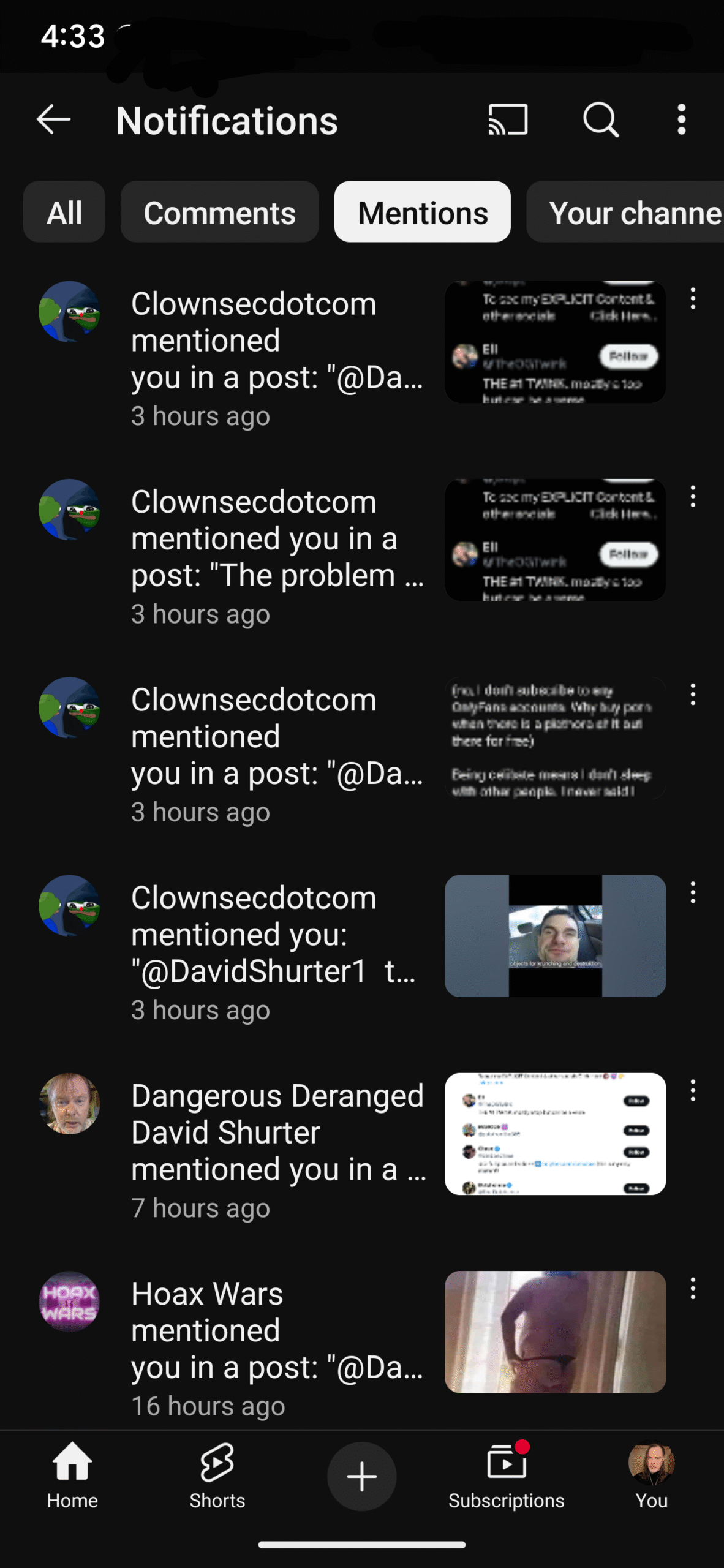
Task: Go to the Home tab
Action: click(x=72, y=1476)
